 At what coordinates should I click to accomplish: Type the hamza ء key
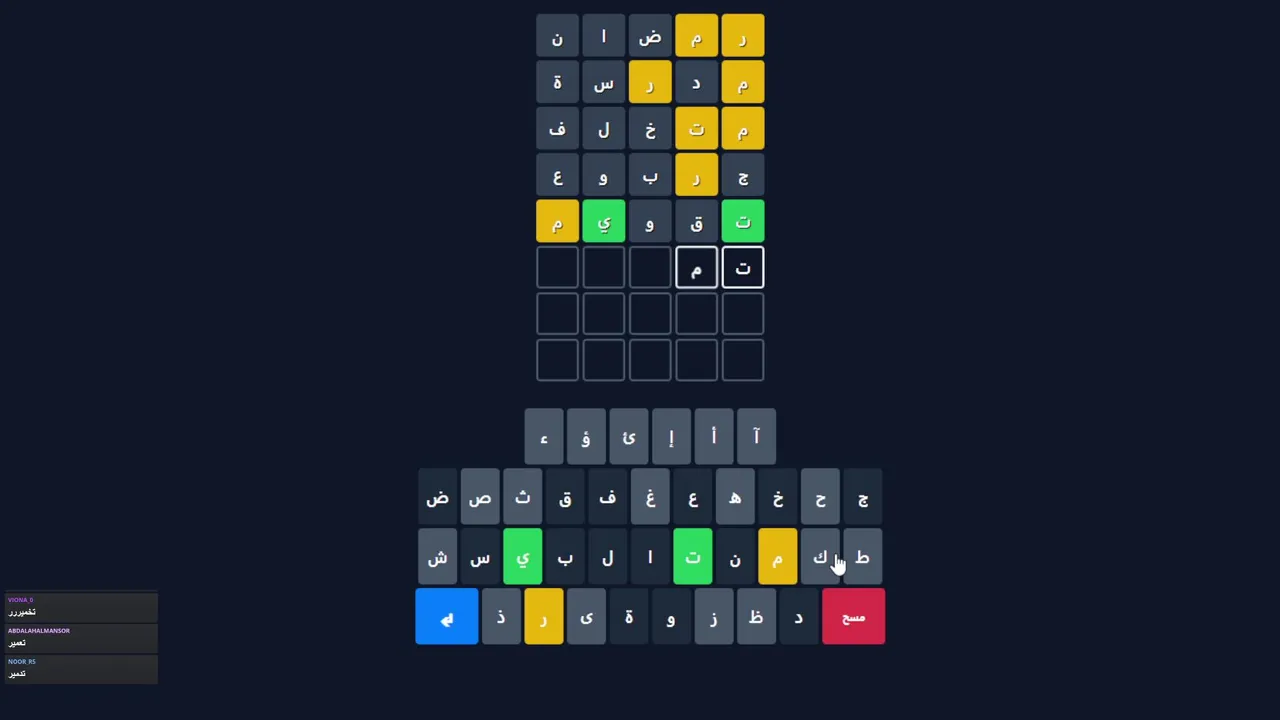coord(543,437)
